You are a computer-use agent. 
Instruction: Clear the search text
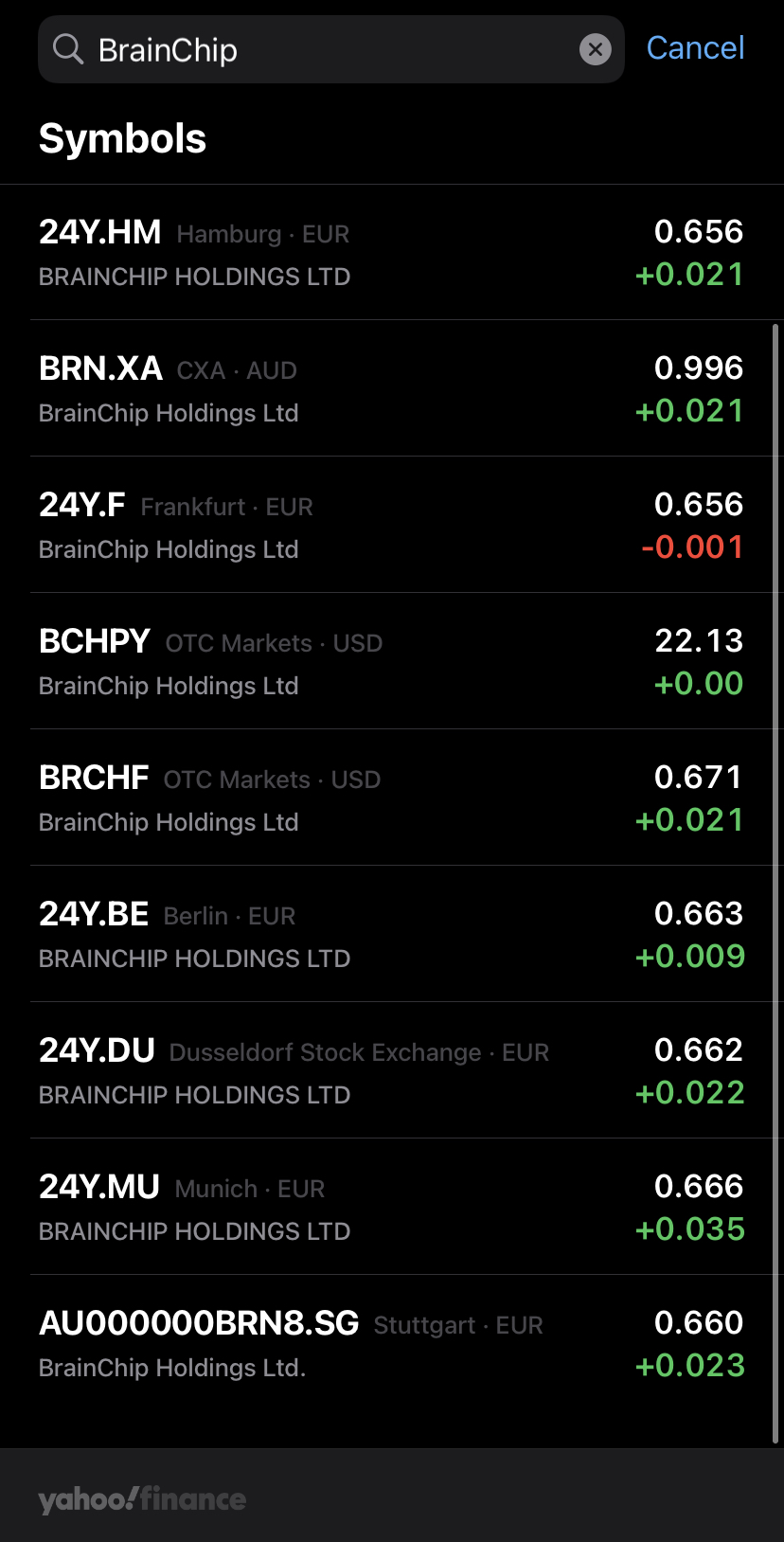coord(595,49)
